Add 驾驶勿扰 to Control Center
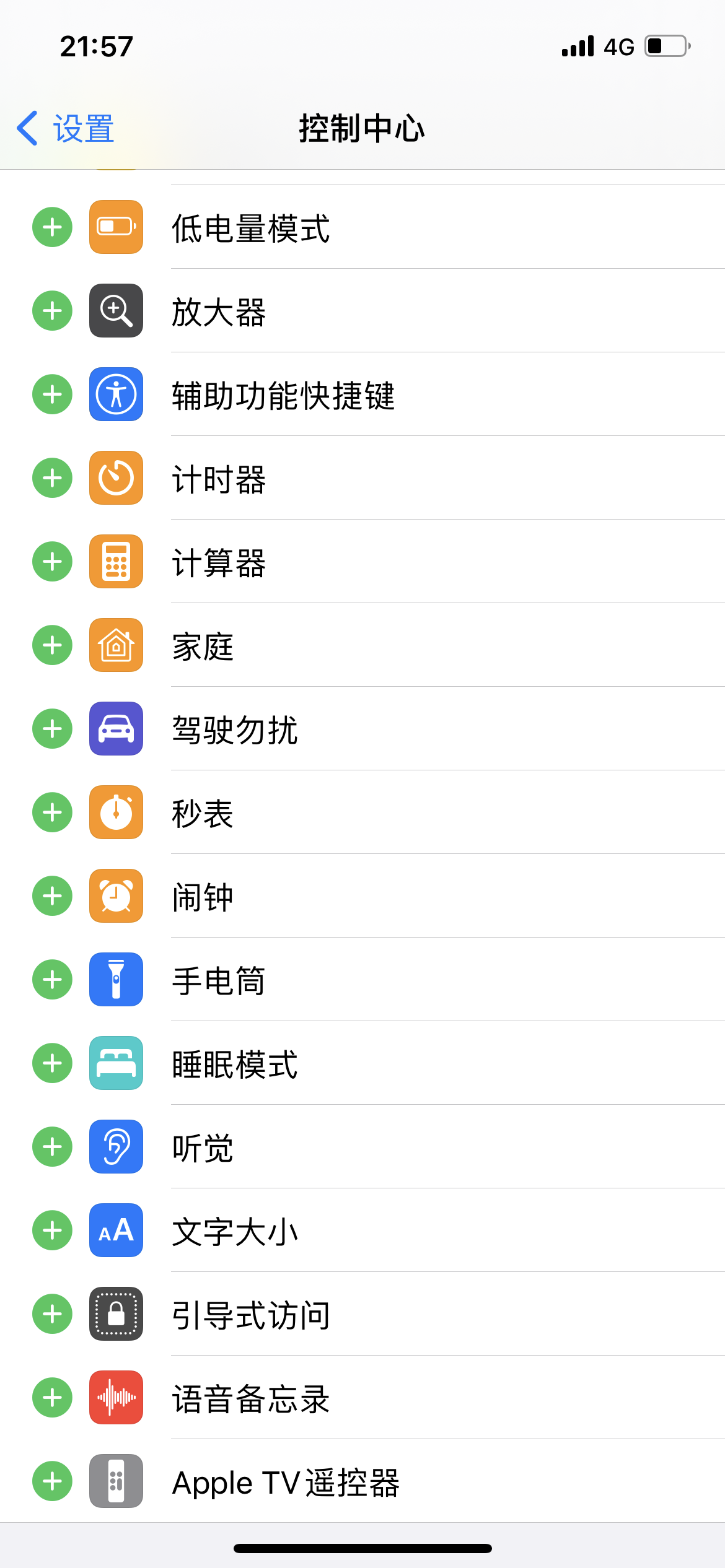725x1568 pixels. pos(53,729)
